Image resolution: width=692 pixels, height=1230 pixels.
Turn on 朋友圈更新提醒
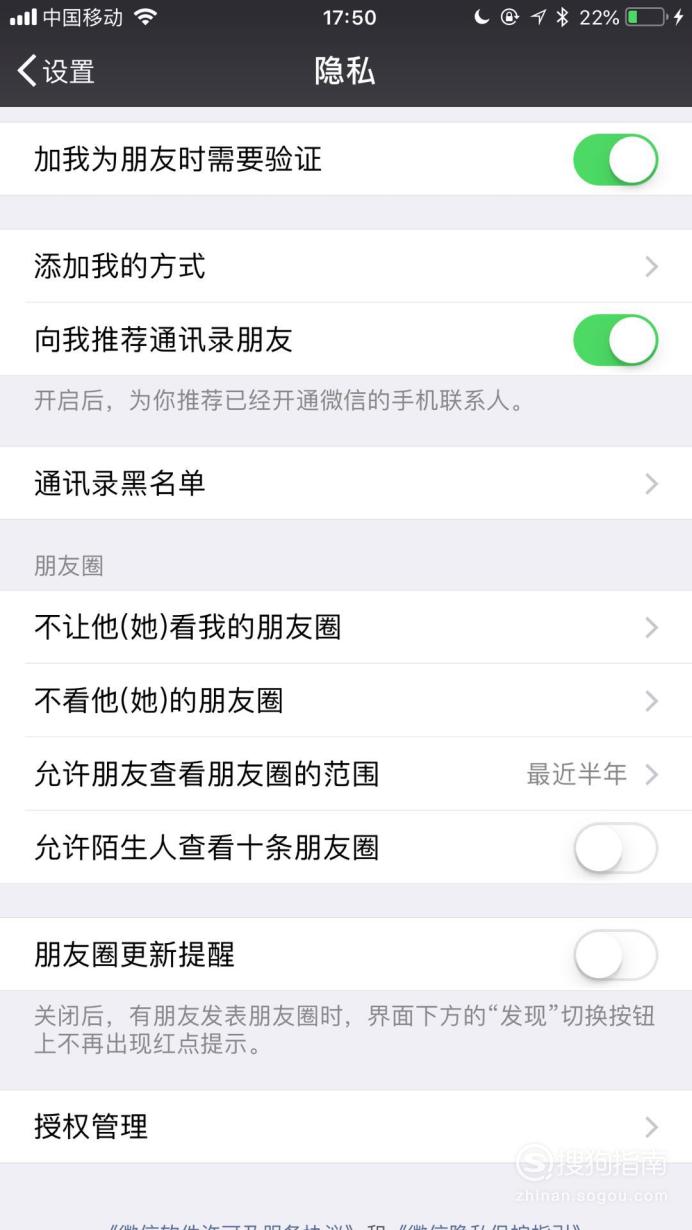point(615,955)
